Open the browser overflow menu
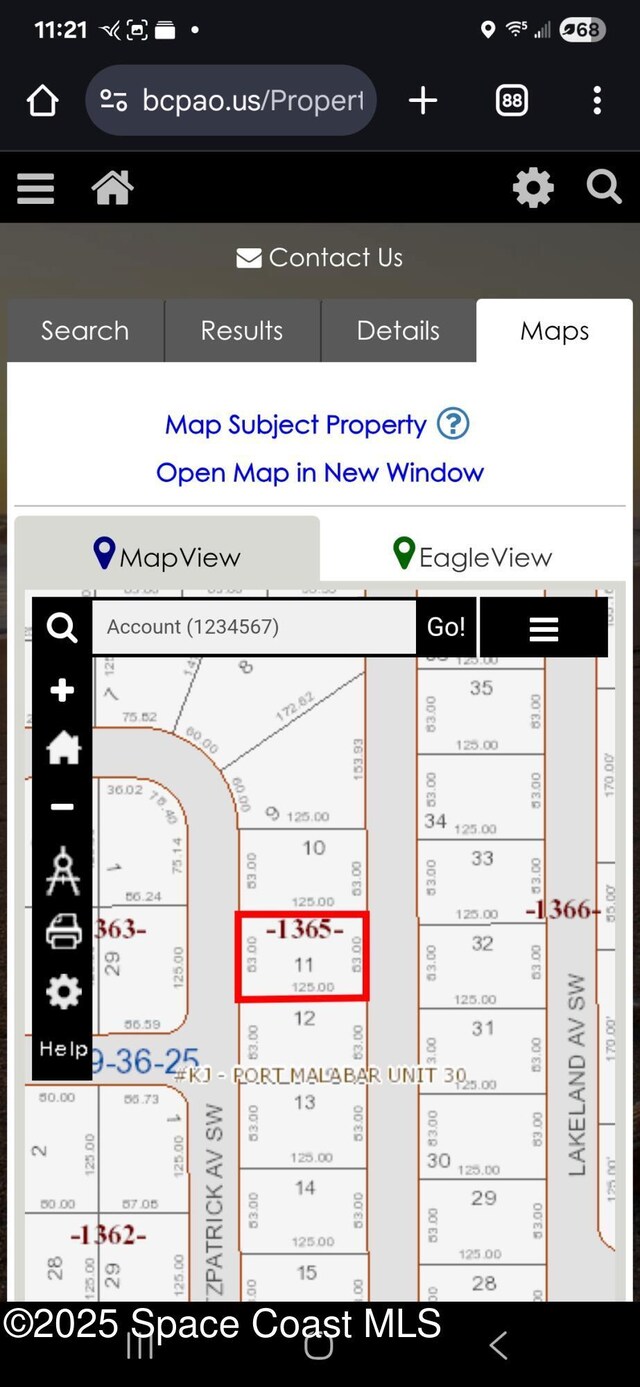Screen dimensions: 640x1387 point(596,100)
